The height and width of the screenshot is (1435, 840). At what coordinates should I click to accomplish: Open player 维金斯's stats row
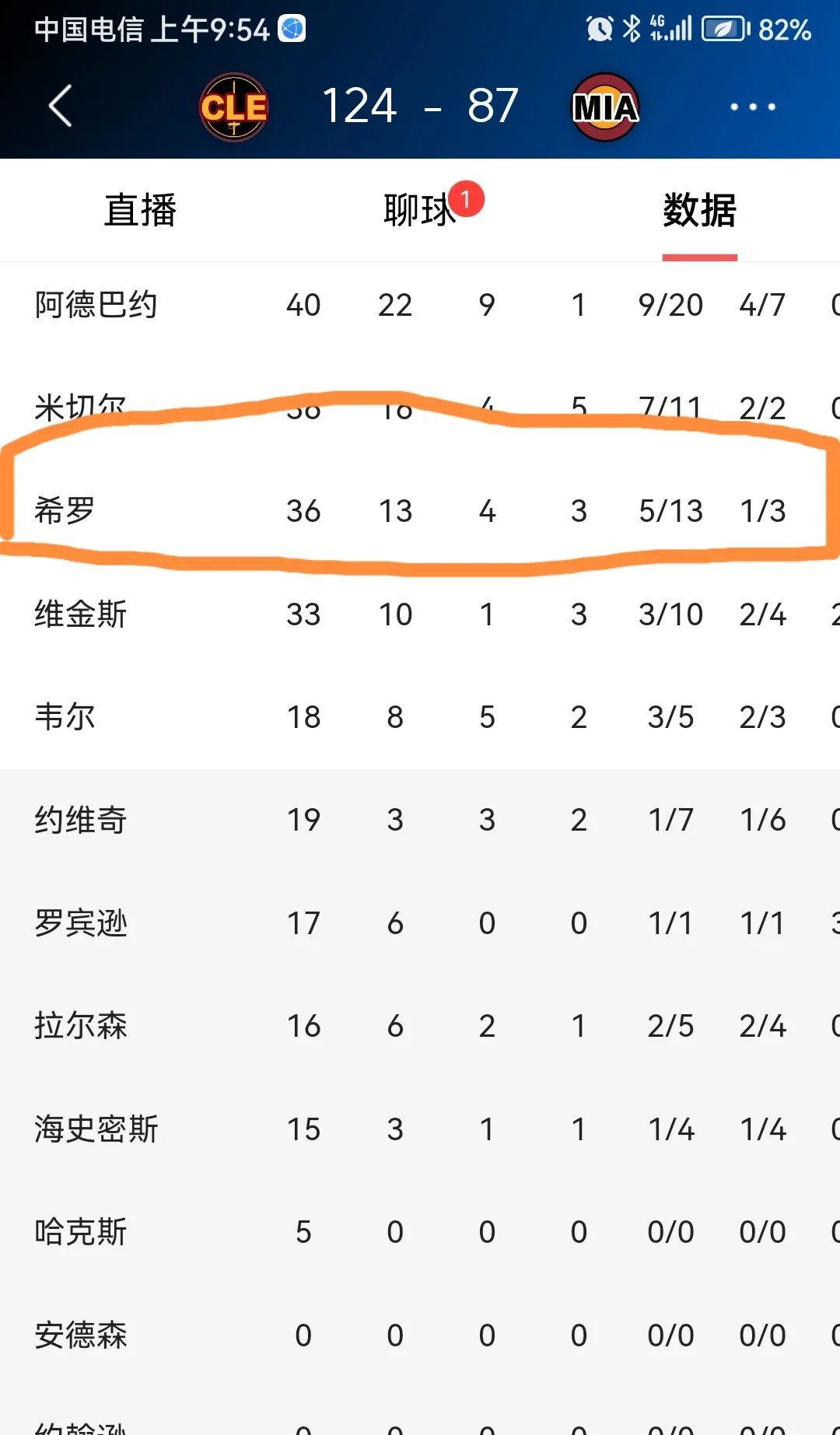[x=81, y=614]
